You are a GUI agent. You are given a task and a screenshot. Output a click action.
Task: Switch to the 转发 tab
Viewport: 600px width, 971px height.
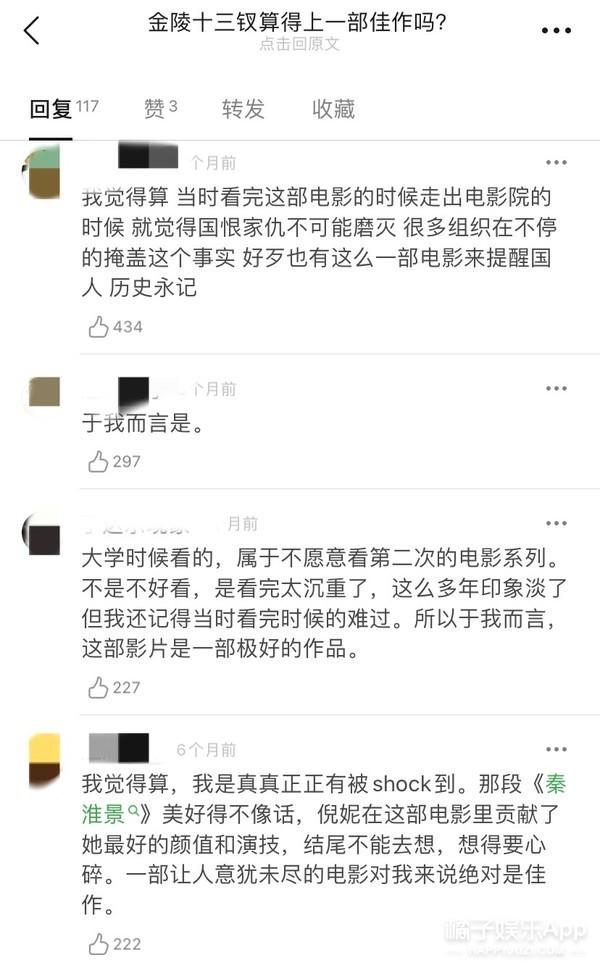point(243,109)
